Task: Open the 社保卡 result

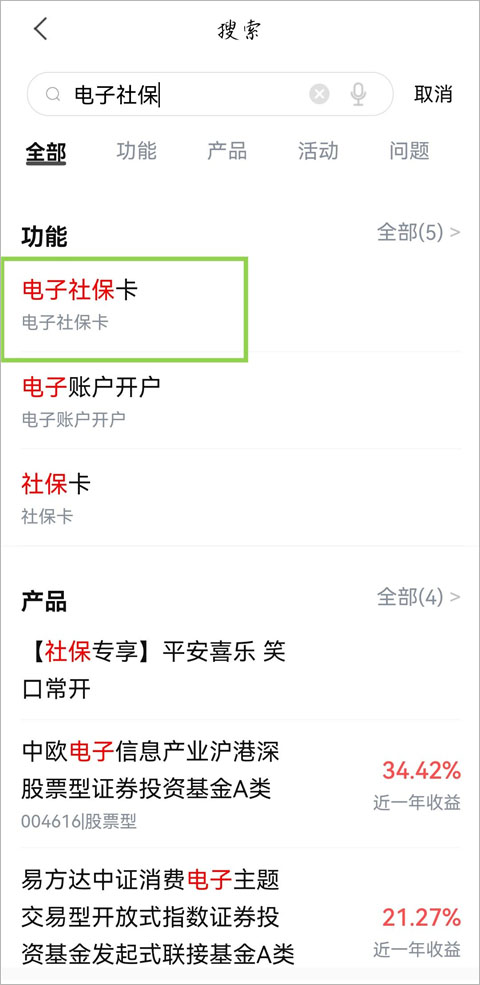Action: [241, 498]
